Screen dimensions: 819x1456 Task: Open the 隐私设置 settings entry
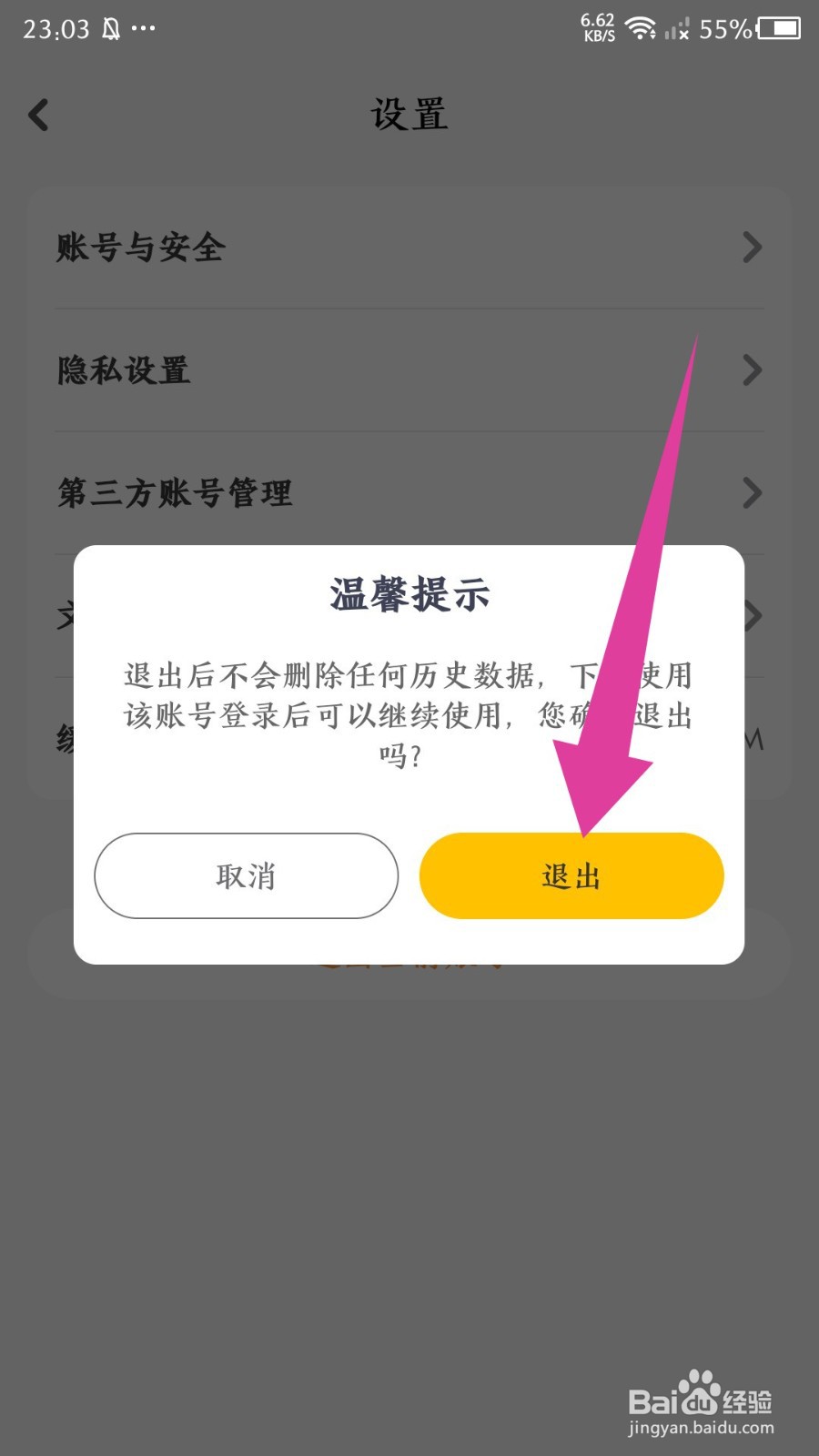coord(125,370)
